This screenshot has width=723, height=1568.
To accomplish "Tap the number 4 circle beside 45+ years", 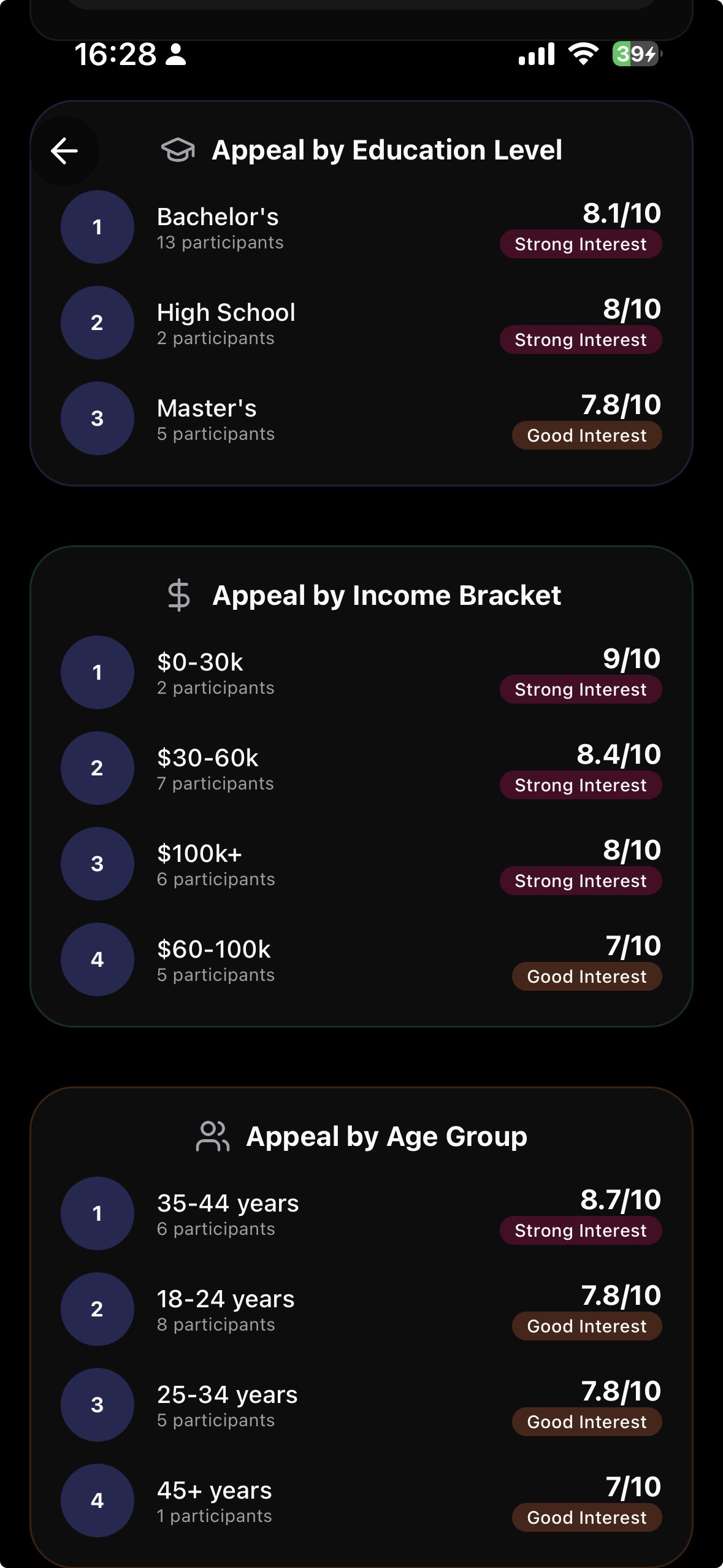I will point(97,1501).
